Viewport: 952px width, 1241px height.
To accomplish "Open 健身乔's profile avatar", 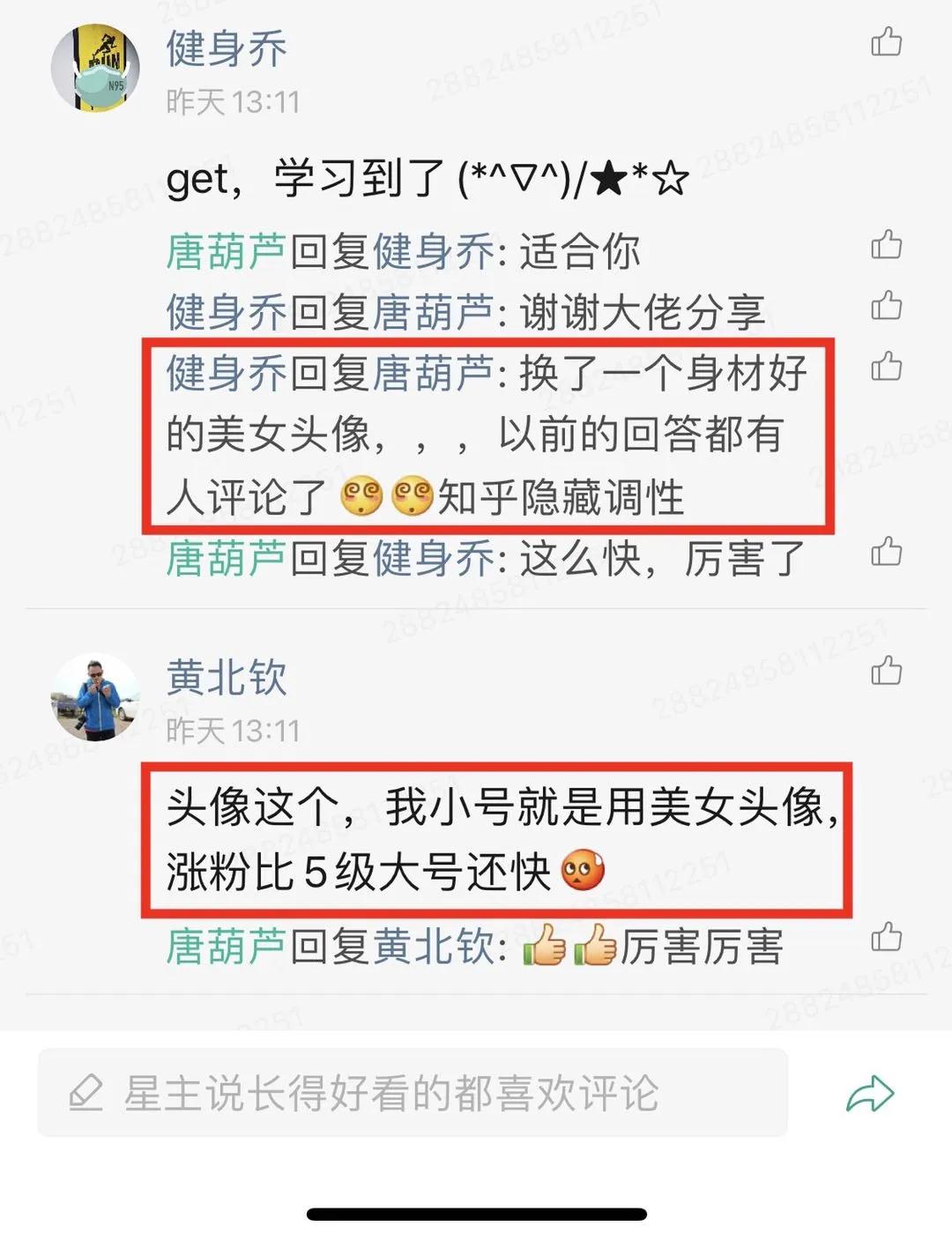I will 95,68.
